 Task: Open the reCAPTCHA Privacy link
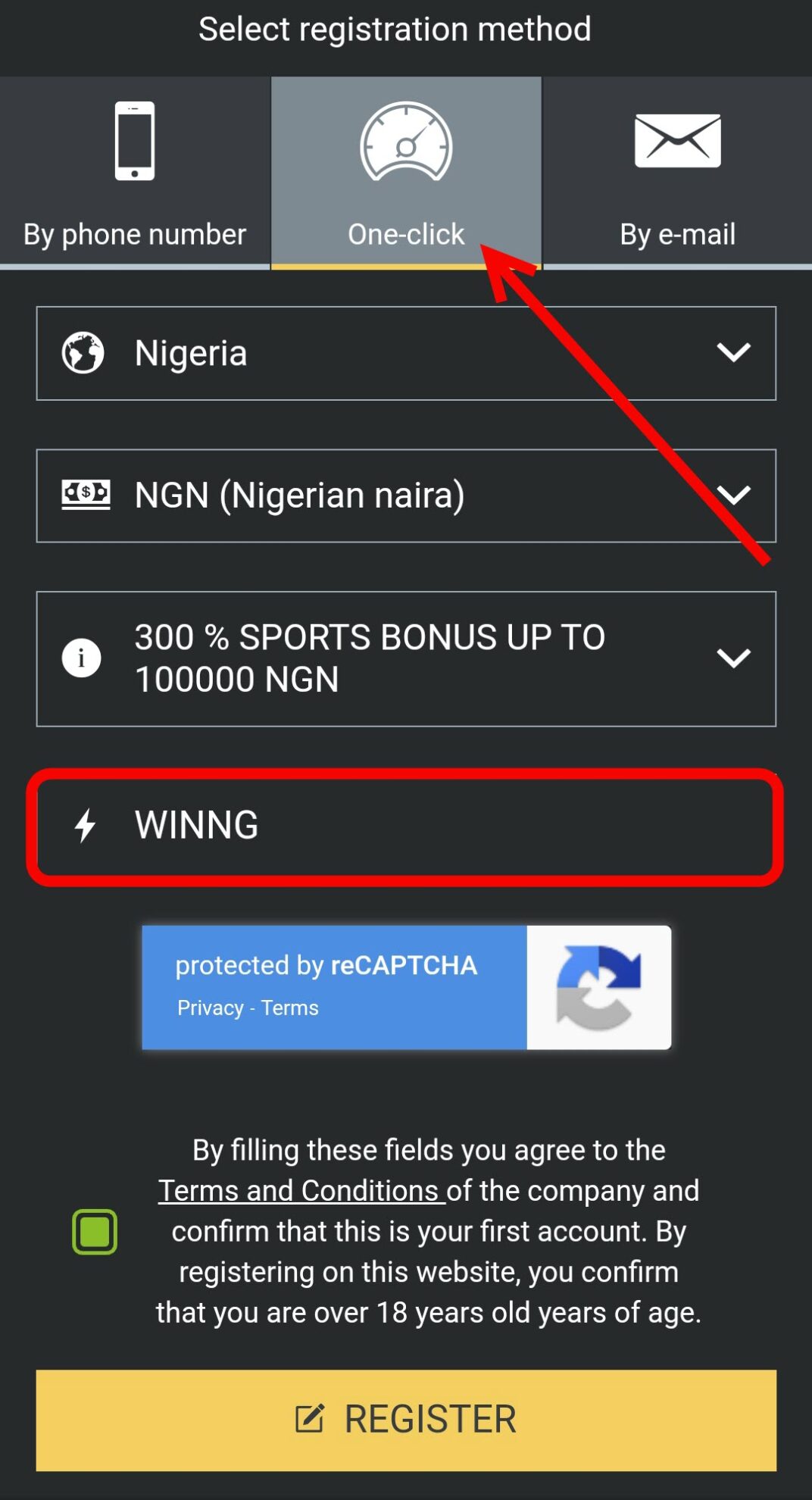coord(211,1008)
